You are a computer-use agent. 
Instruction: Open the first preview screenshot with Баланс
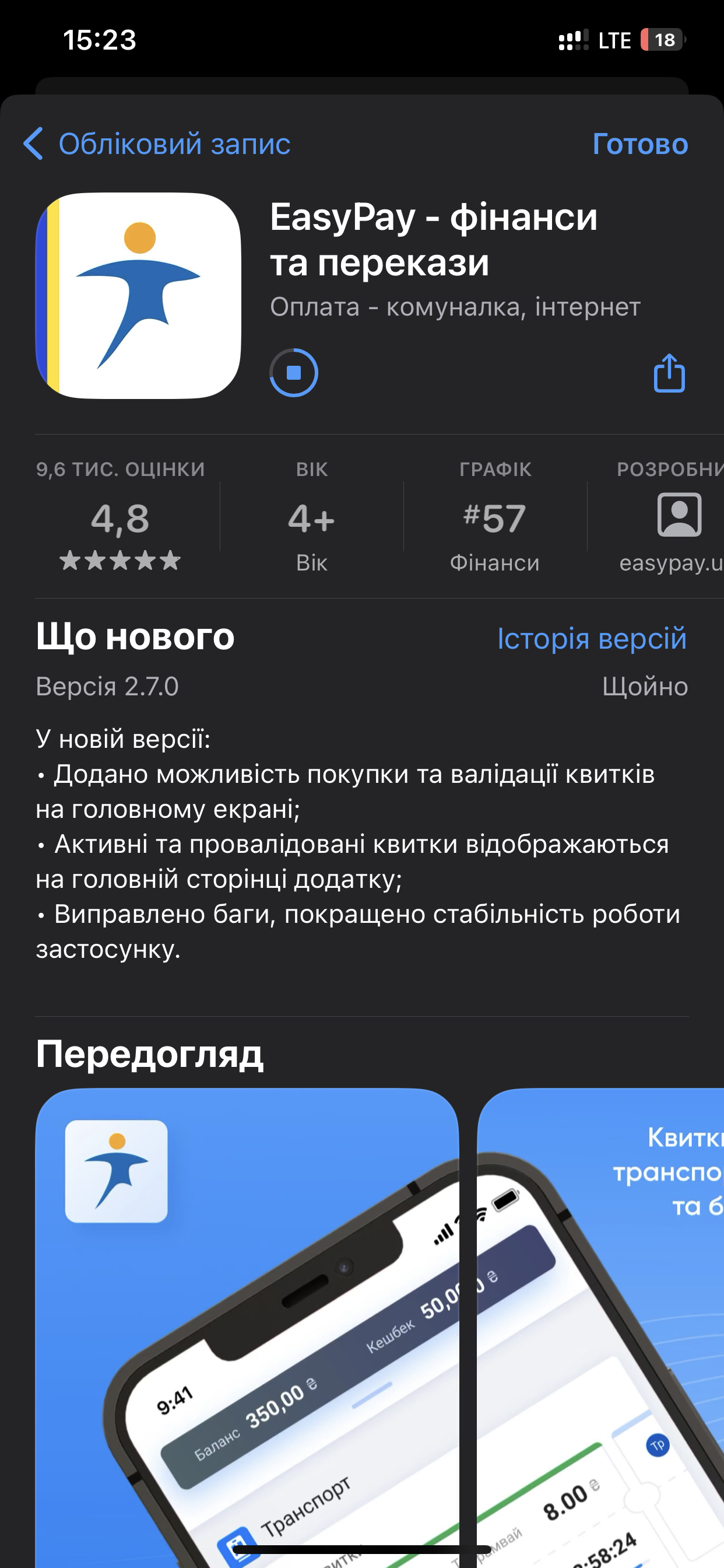pos(247,1327)
